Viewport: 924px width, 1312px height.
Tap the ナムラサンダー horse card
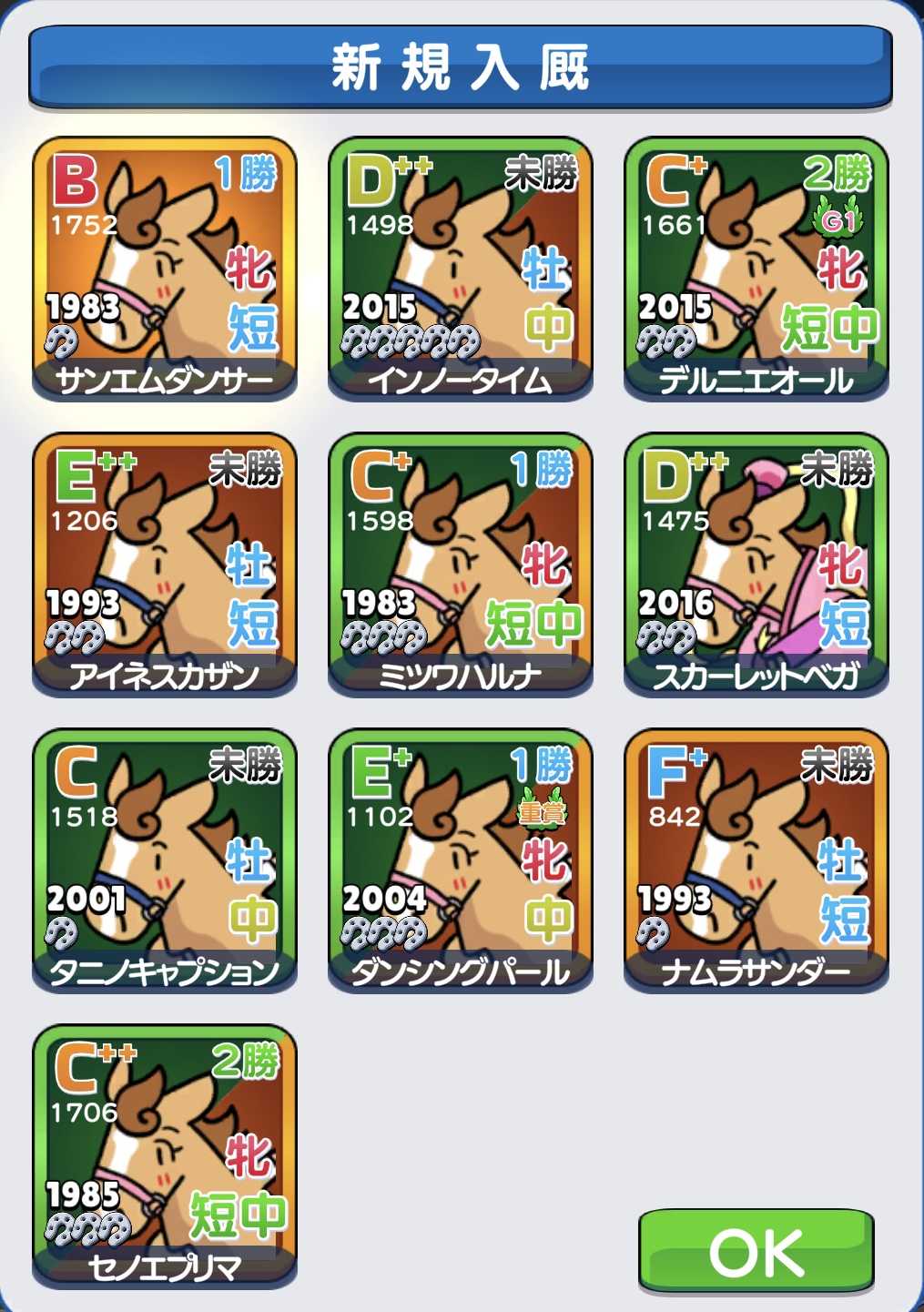756,860
